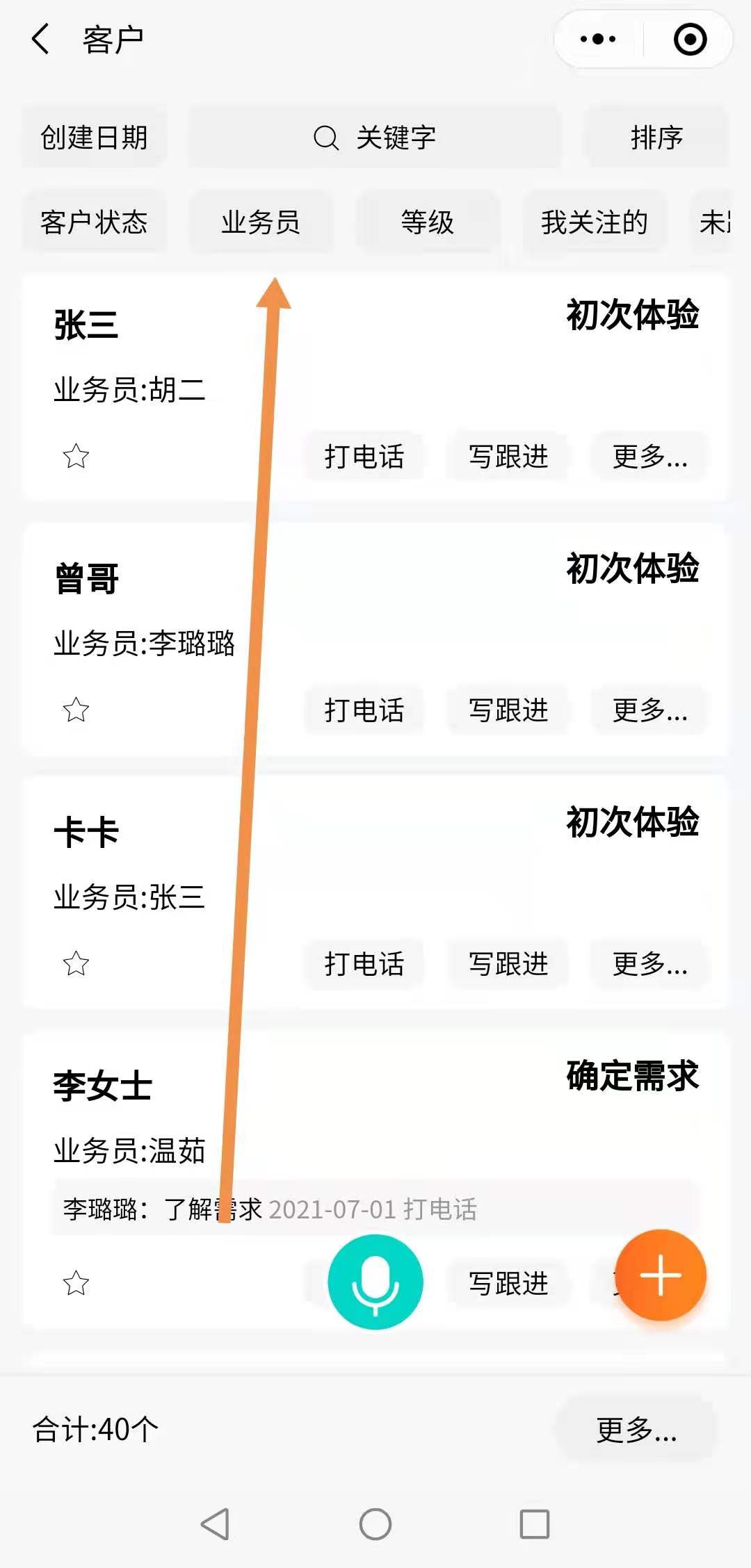Tap the system home button
This screenshot has width=751, height=1568.
375,1525
